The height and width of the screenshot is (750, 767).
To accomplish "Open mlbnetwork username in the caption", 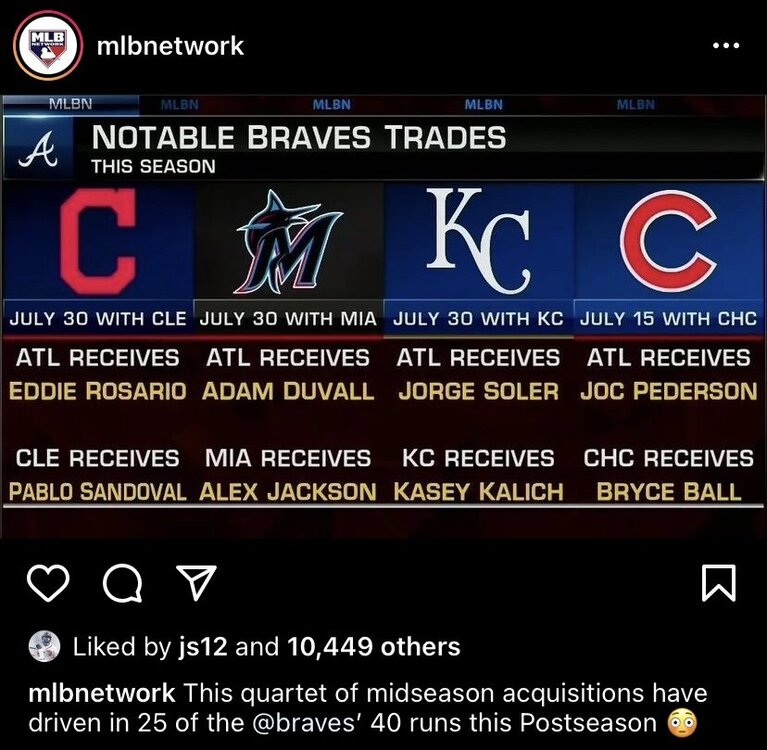I will coord(103,693).
